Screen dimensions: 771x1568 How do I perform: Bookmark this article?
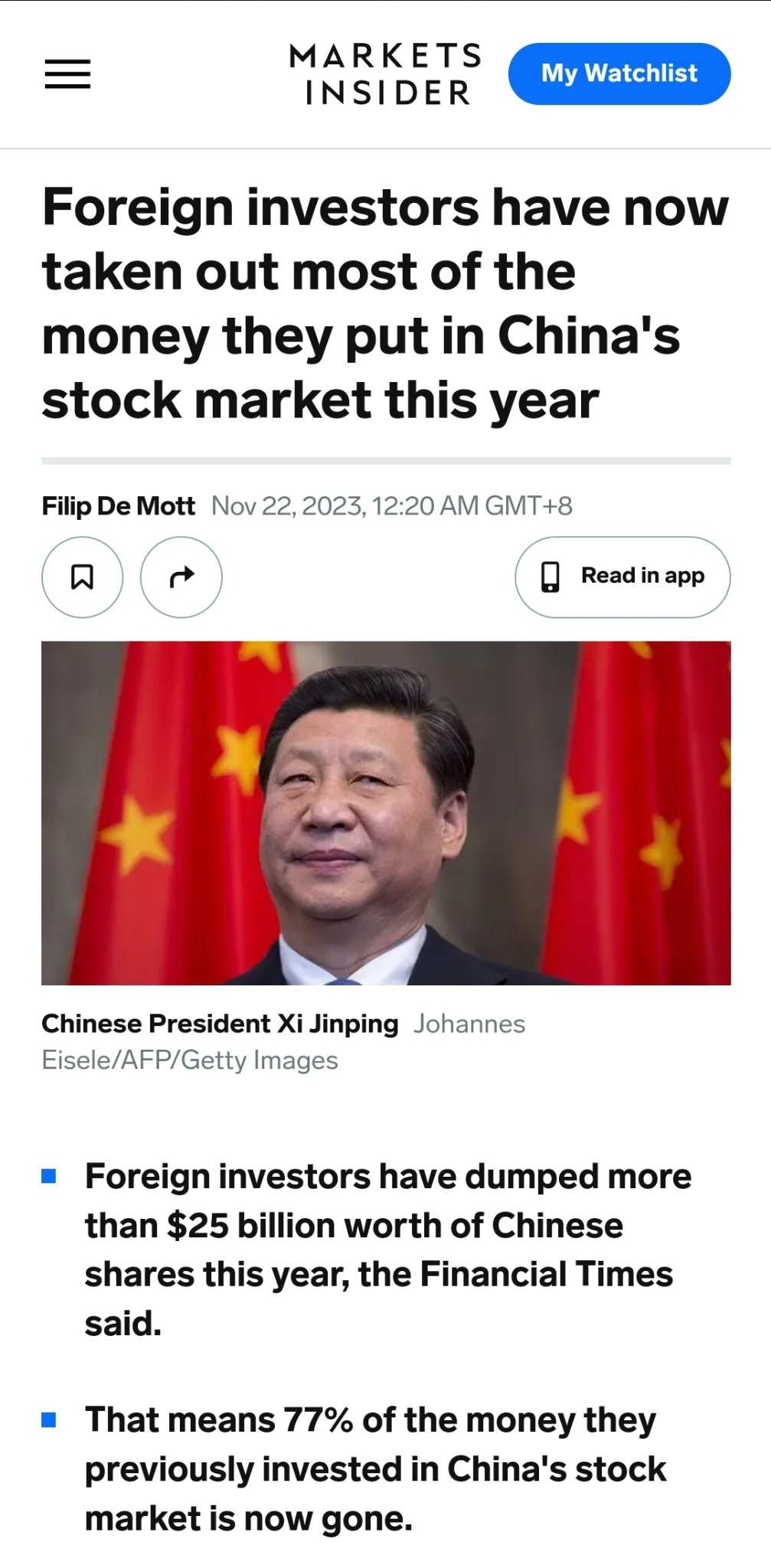point(82,577)
